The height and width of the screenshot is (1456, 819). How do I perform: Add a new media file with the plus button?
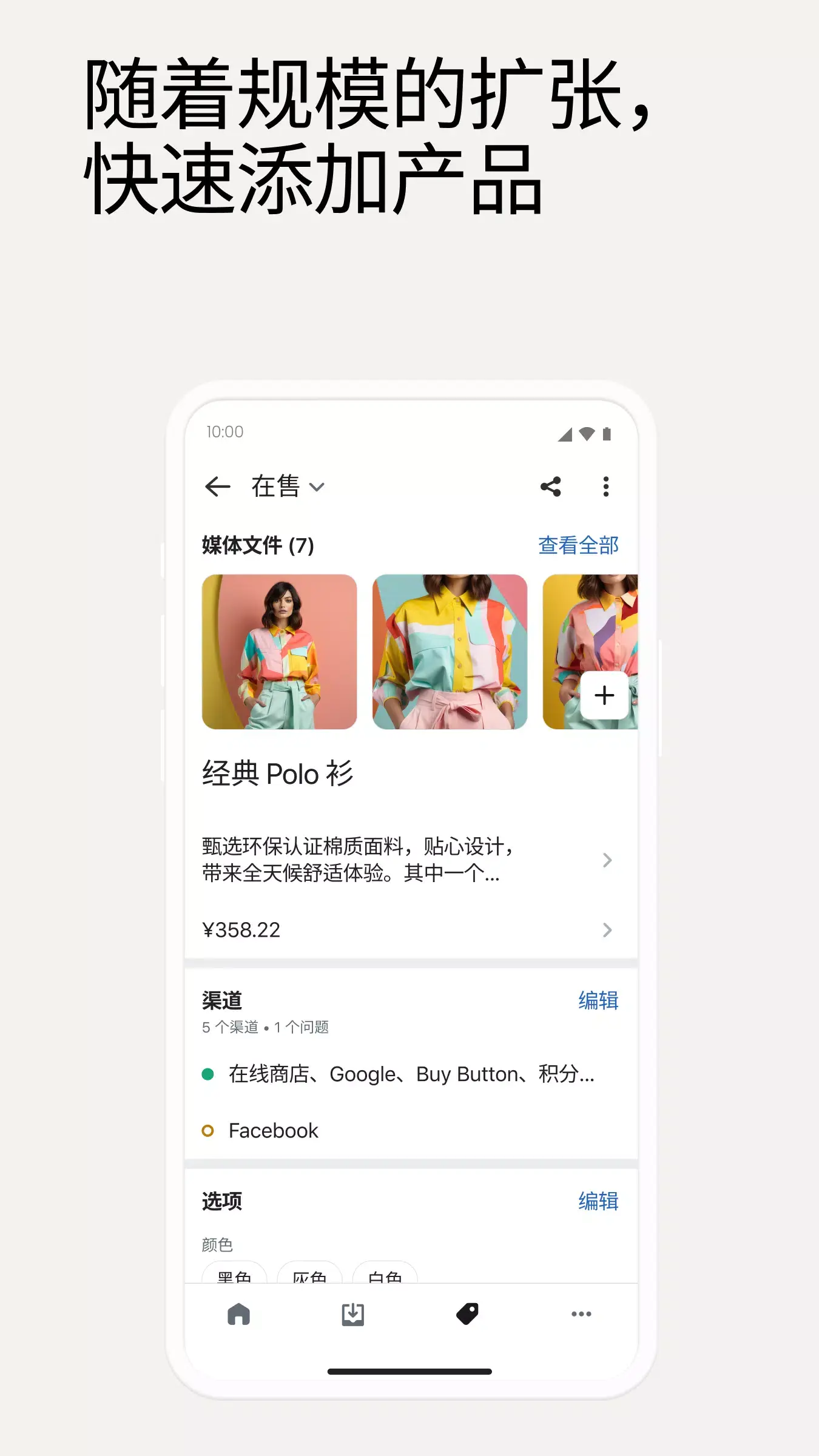[x=604, y=696]
